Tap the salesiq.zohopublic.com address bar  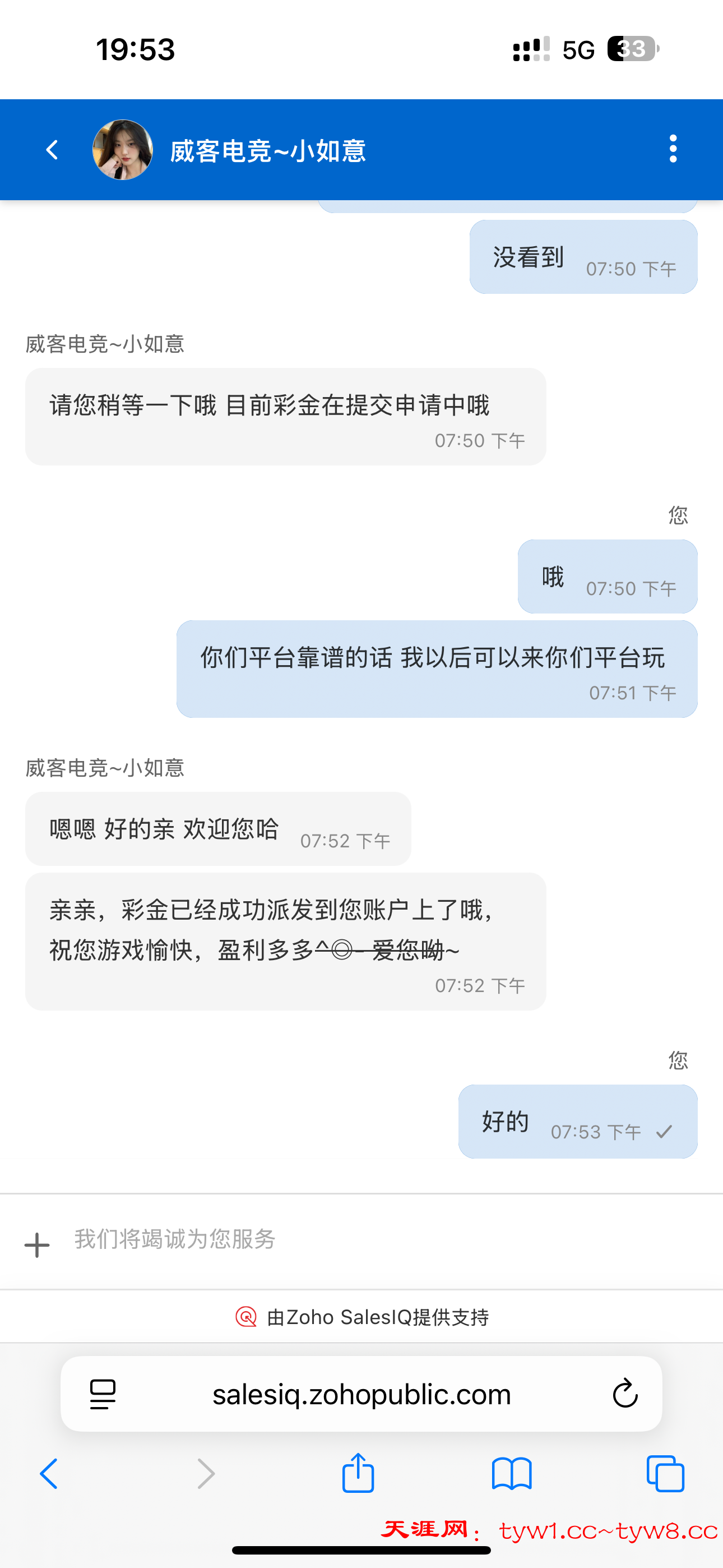[361, 1394]
